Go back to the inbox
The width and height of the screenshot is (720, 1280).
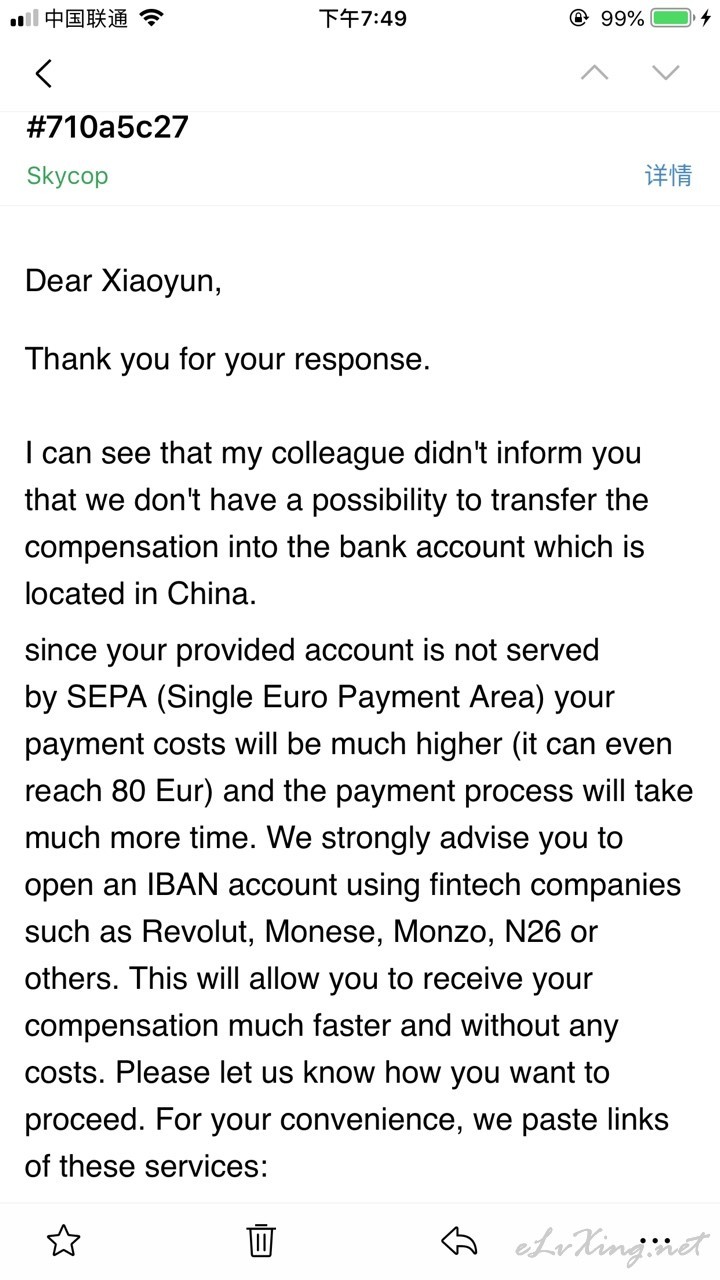(43, 73)
